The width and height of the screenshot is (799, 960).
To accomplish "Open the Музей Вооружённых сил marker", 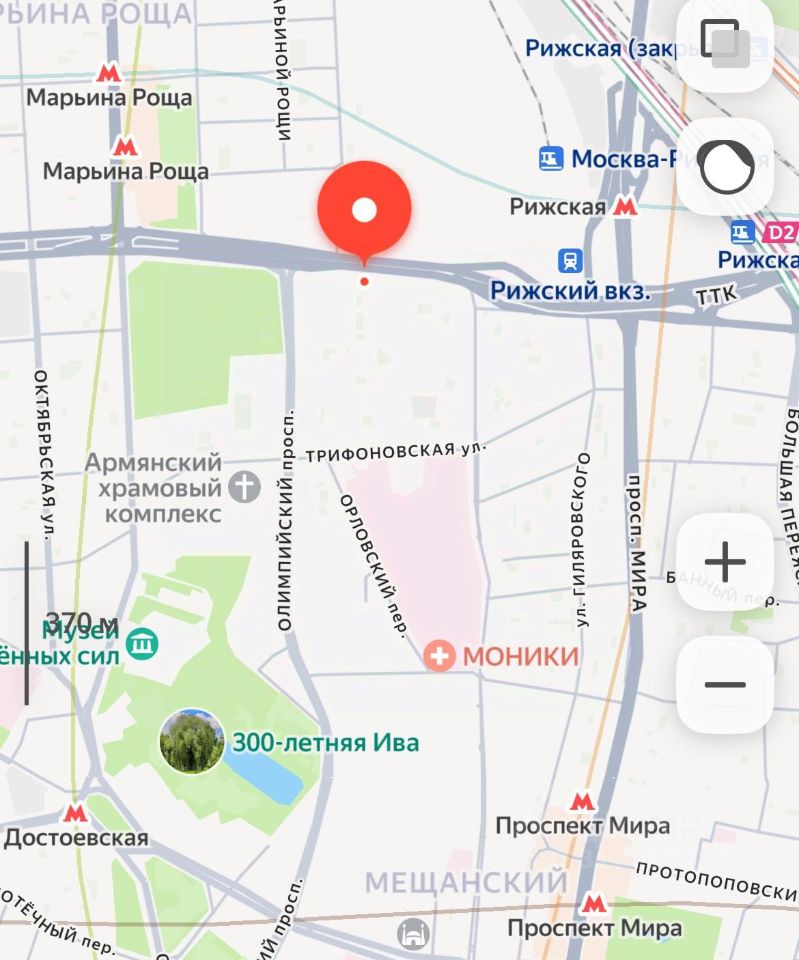I will tap(144, 643).
